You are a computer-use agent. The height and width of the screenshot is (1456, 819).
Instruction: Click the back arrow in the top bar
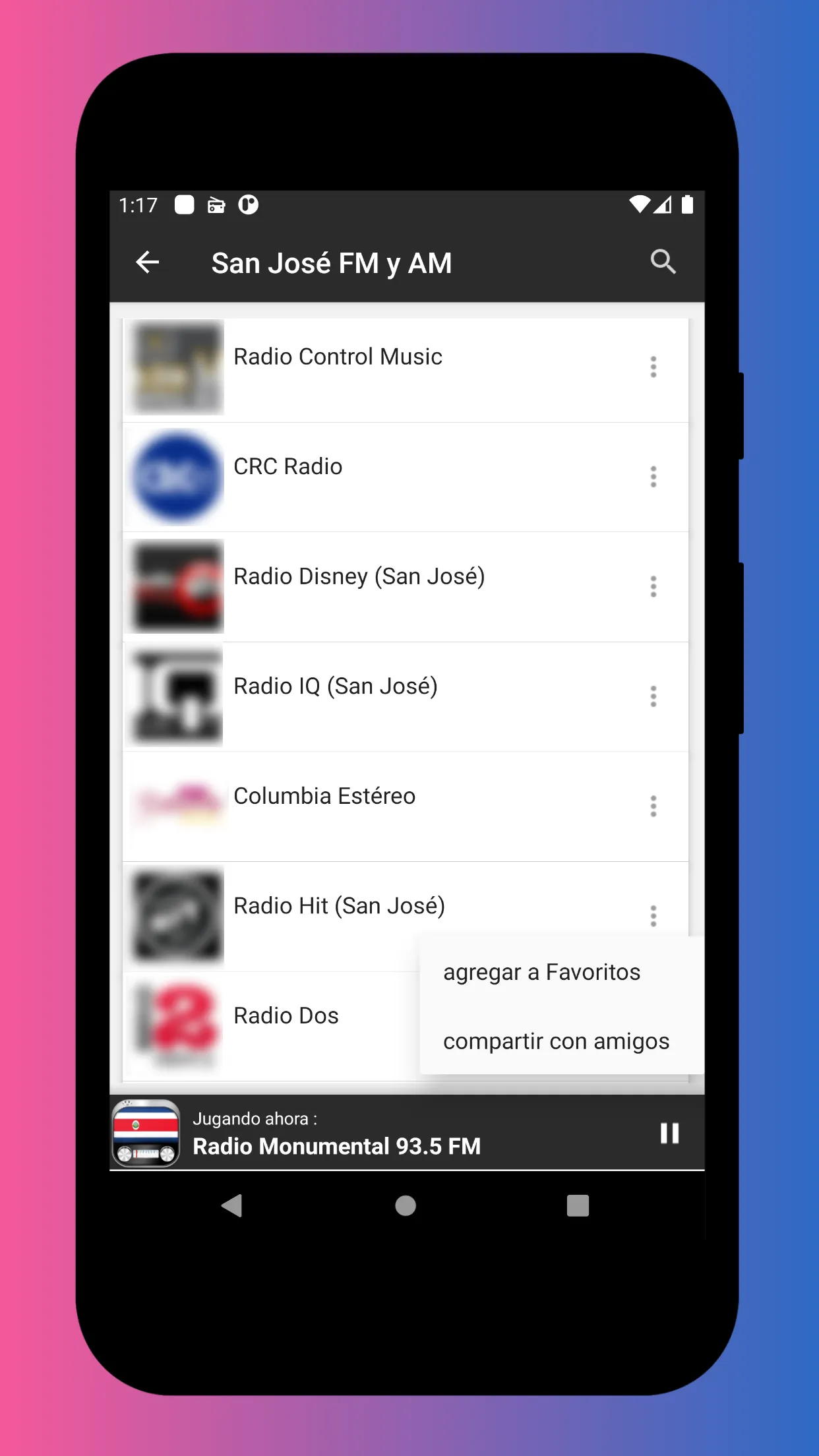[x=148, y=262]
